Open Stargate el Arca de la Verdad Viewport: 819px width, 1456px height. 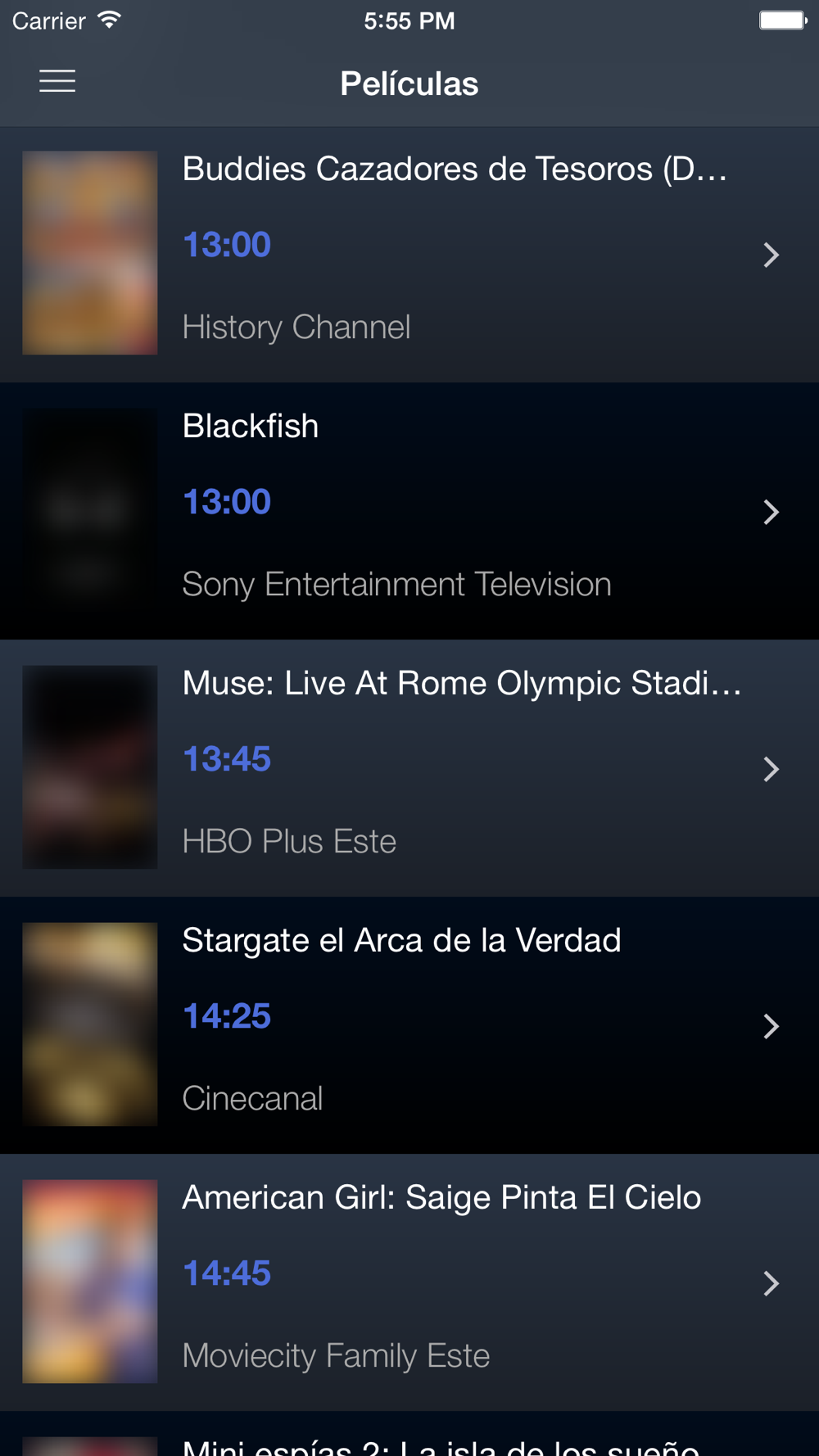click(x=409, y=1025)
